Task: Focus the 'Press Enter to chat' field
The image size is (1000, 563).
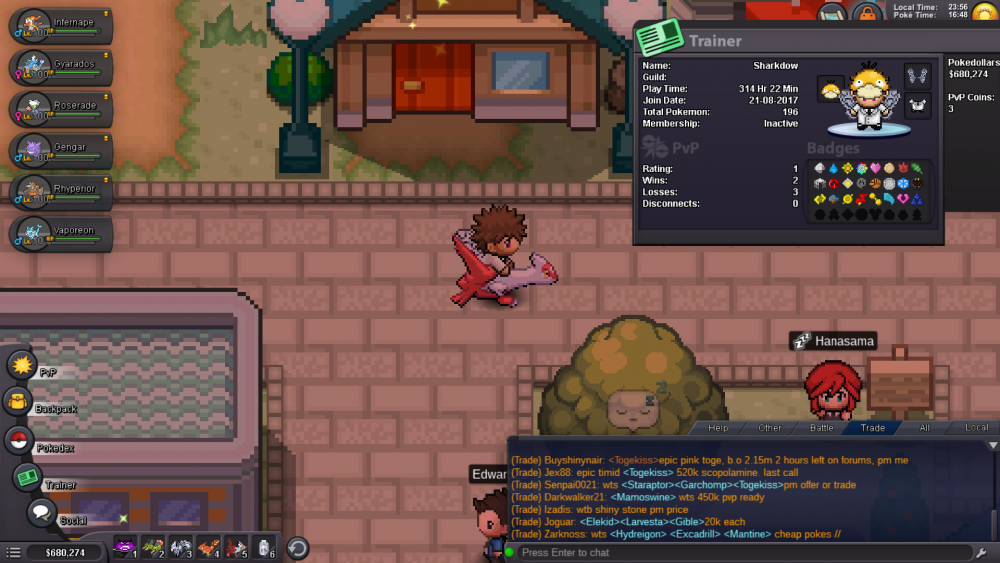Action: (740, 552)
